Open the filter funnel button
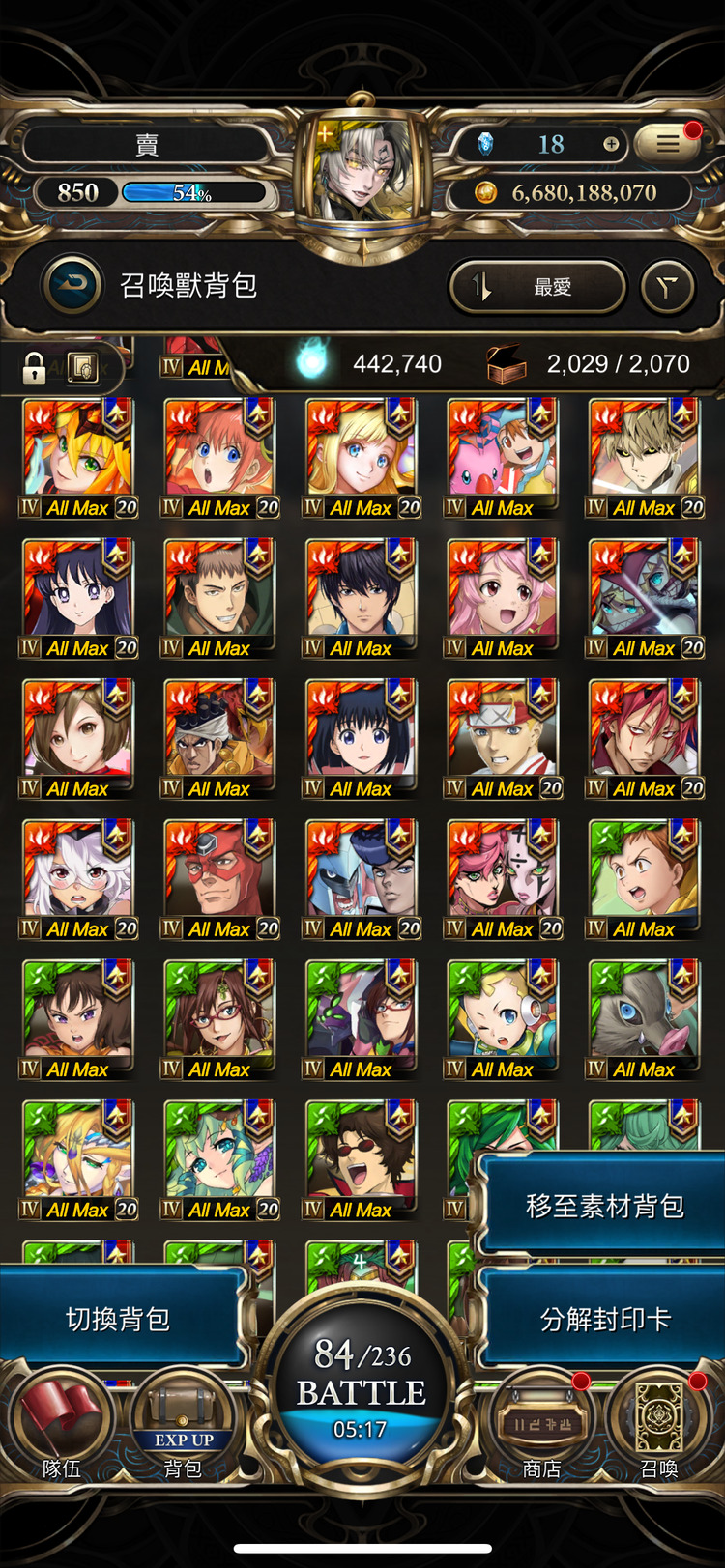 point(667,286)
